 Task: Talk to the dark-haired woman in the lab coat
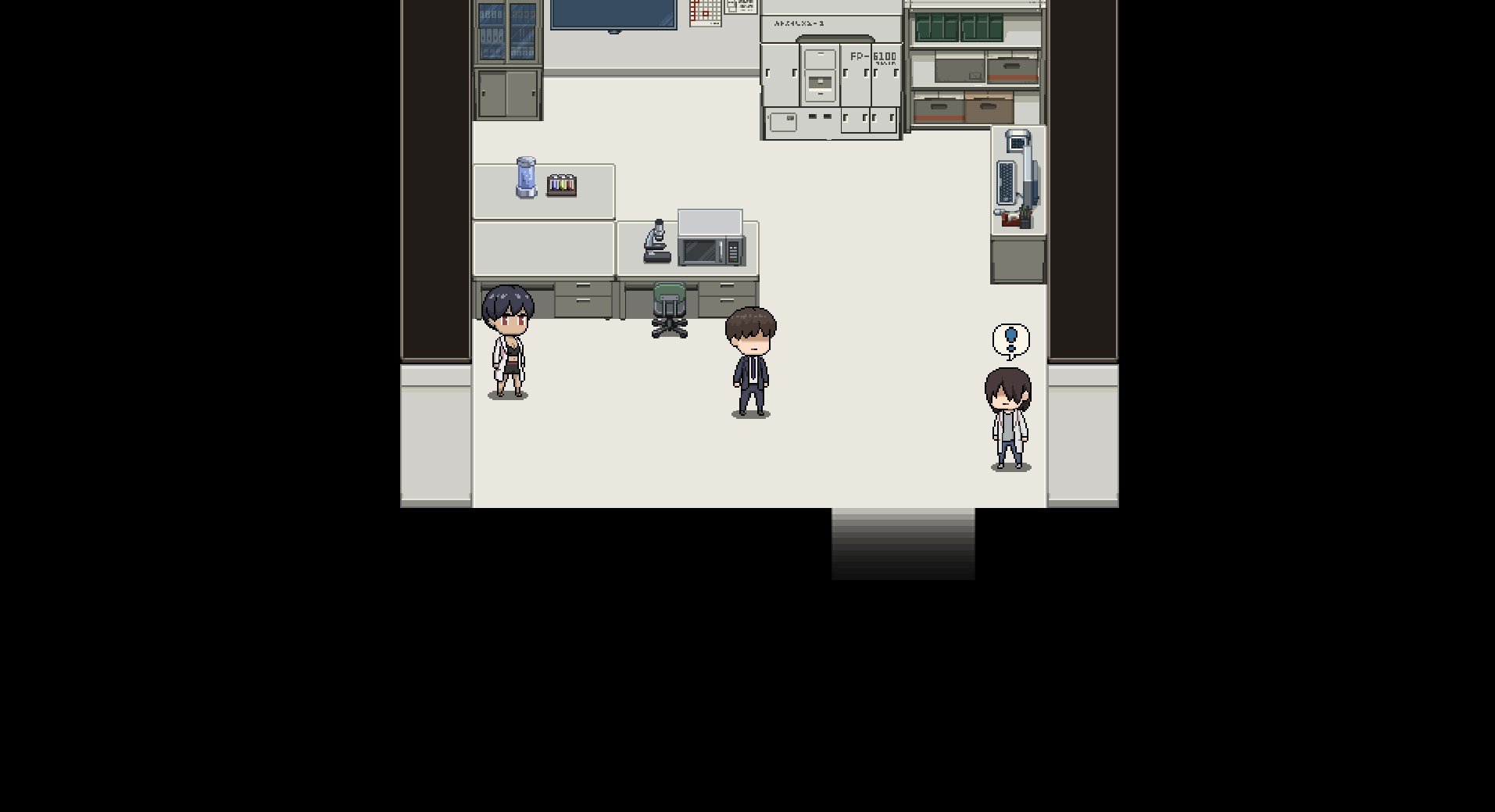[508, 342]
